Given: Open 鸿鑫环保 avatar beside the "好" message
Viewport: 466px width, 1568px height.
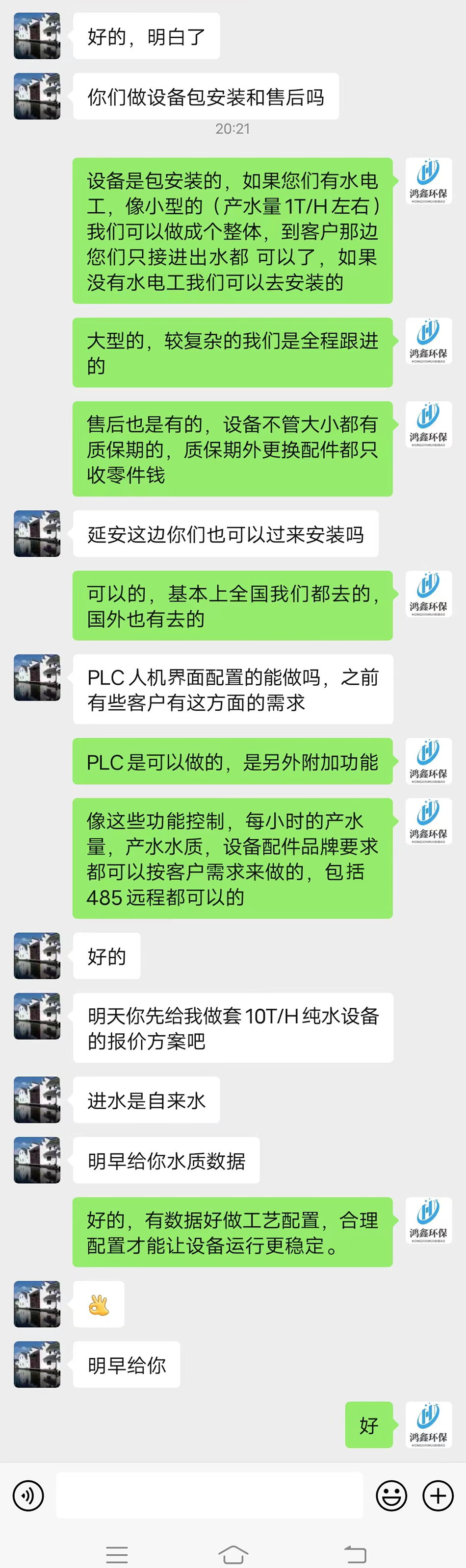Looking at the screenshot, I should [x=428, y=1424].
